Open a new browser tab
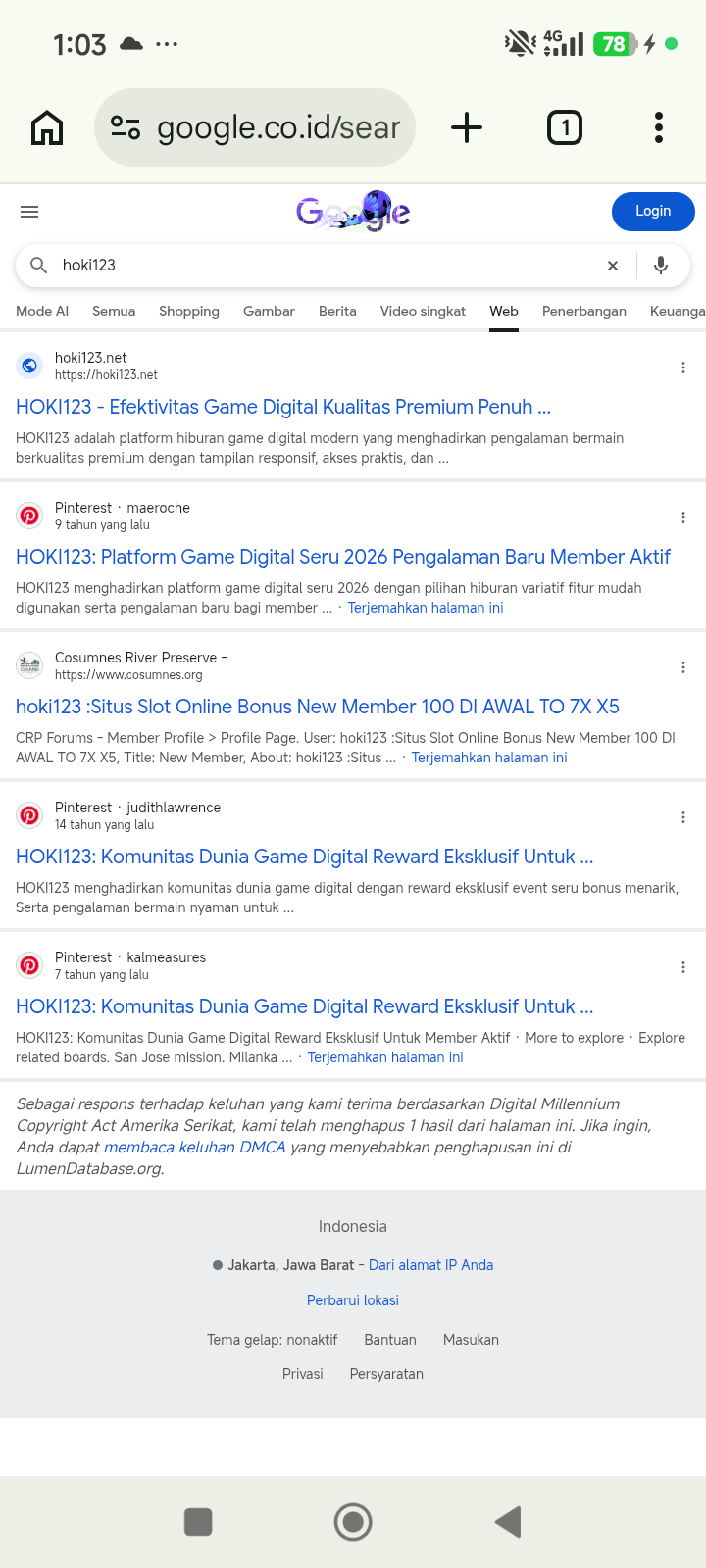The height and width of the screenshot is (1568, 706). [x=467, y=127]
